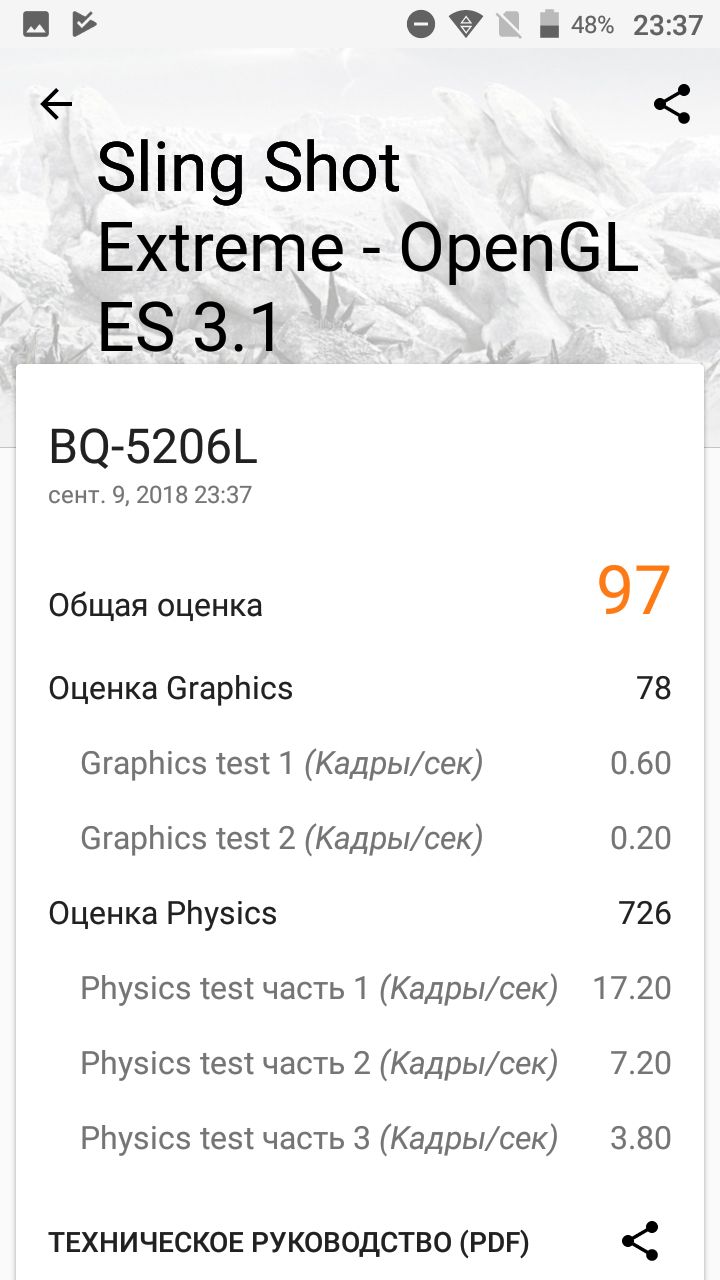This screenshot has width=720, height=1280.
Task: Share the Sling Shot Extreme result
Action: pos(672,104)
